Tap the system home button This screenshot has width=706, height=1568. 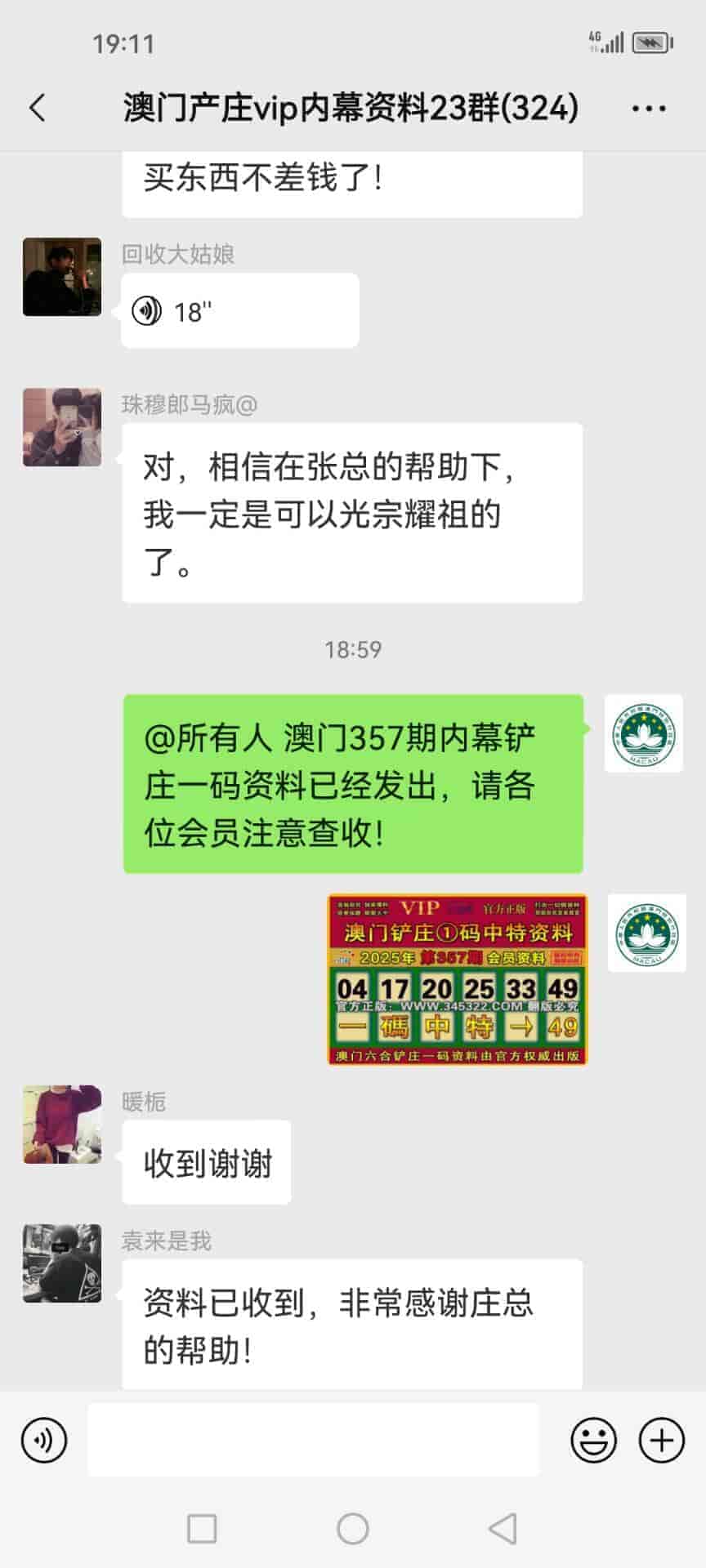point(353,1529)
